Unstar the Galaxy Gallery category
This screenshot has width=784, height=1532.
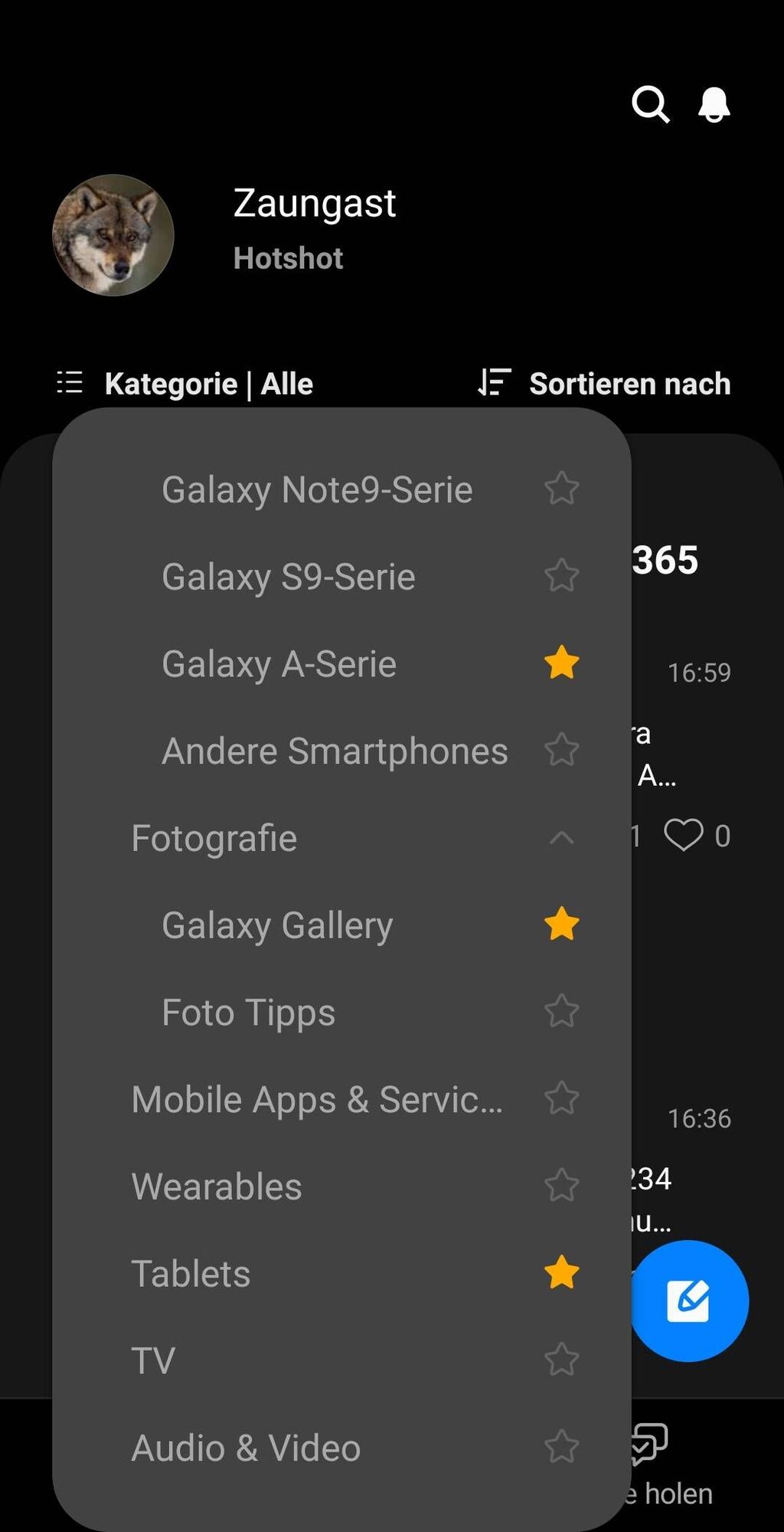(561, 925)
